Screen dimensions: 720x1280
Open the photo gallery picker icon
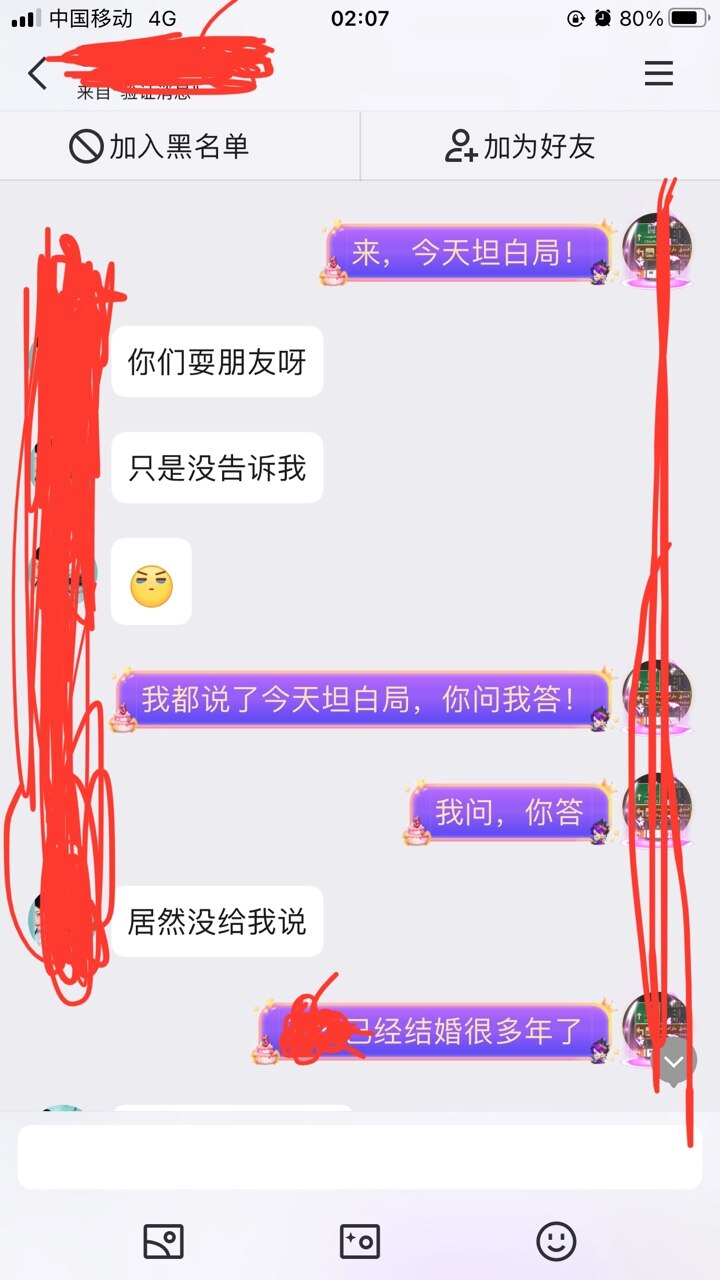pyautogui.click(x=164, y=1241)
